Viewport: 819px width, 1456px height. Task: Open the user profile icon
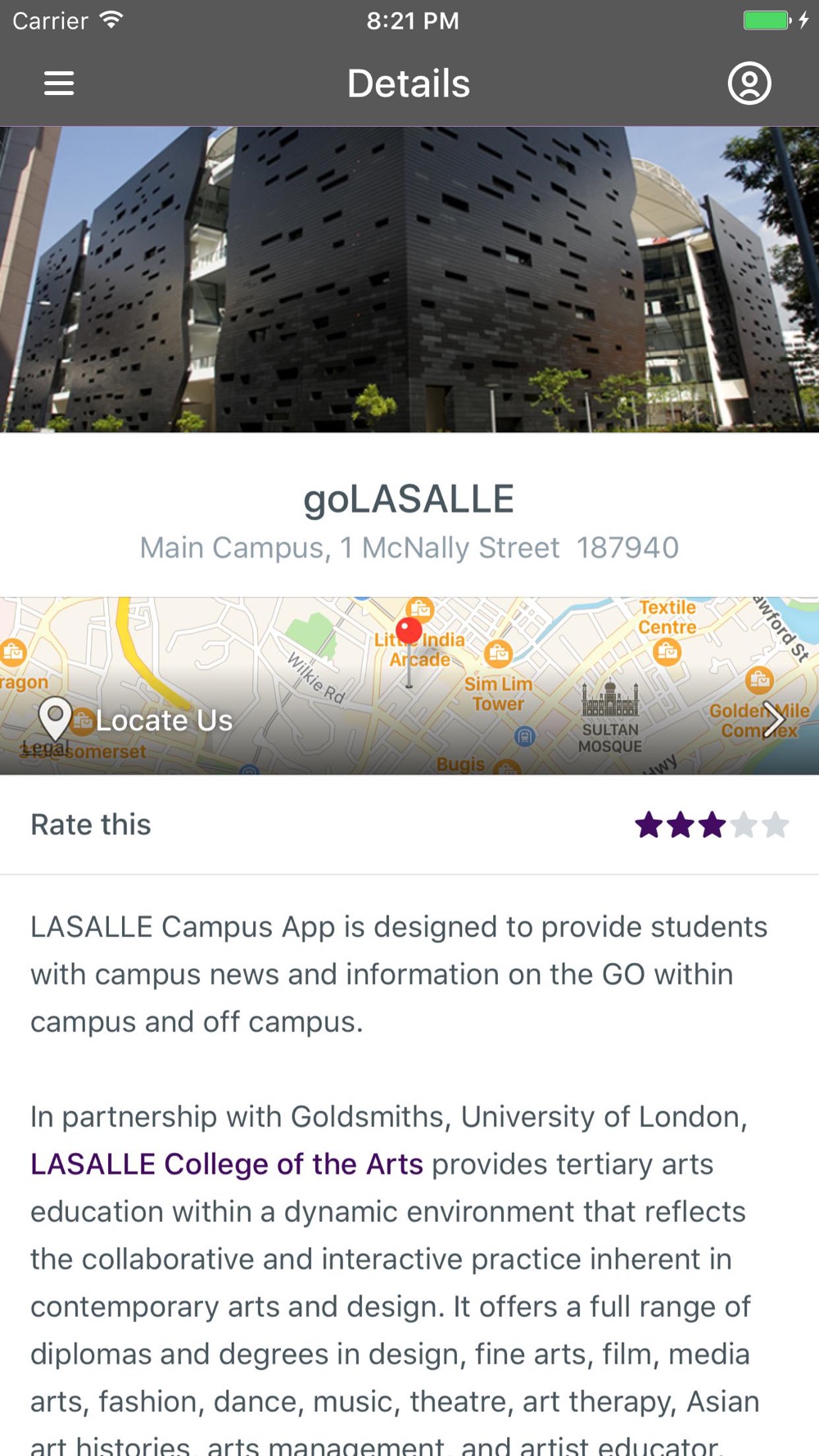click(x=749, y=83)
